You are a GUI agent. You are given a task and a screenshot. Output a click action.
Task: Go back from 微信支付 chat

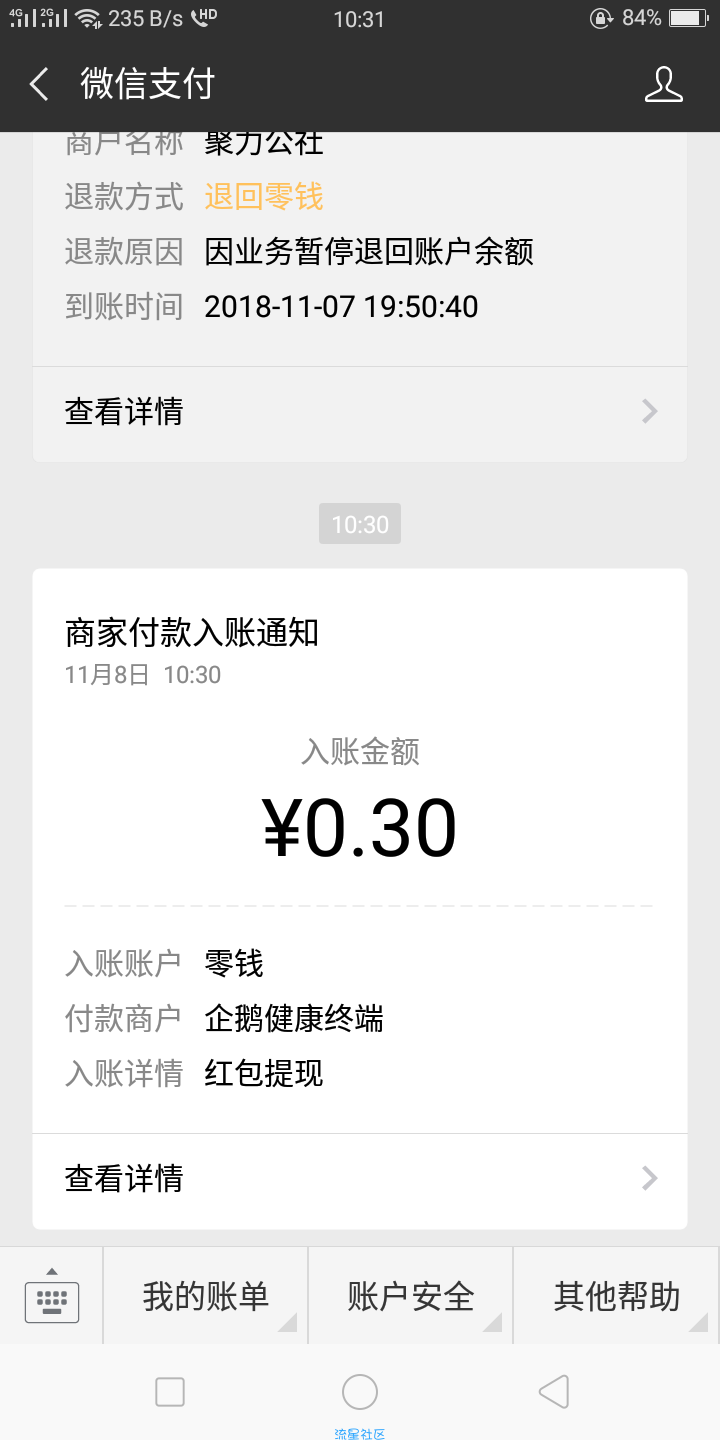click(x=39, y=85)
